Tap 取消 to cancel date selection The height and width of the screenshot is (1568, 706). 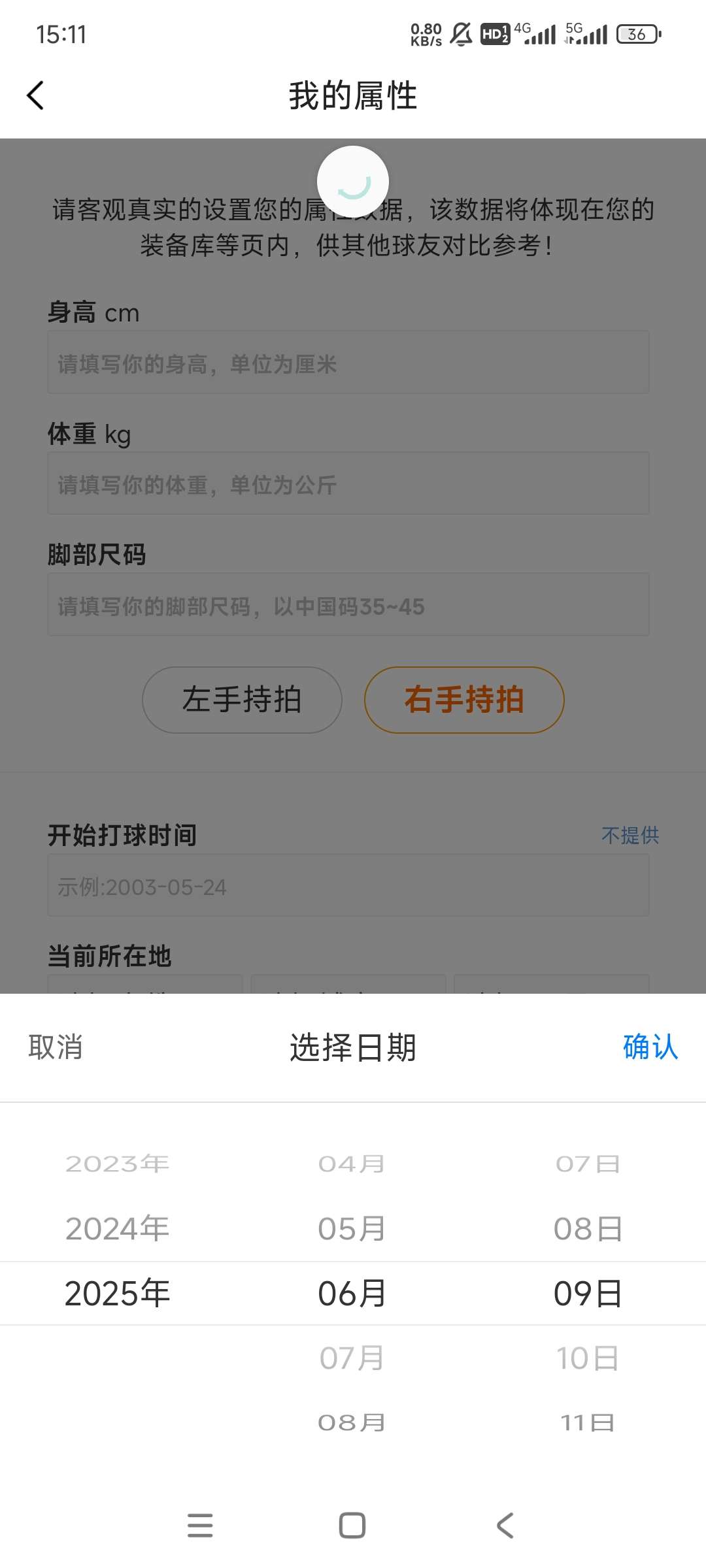tap(56, 1047)
